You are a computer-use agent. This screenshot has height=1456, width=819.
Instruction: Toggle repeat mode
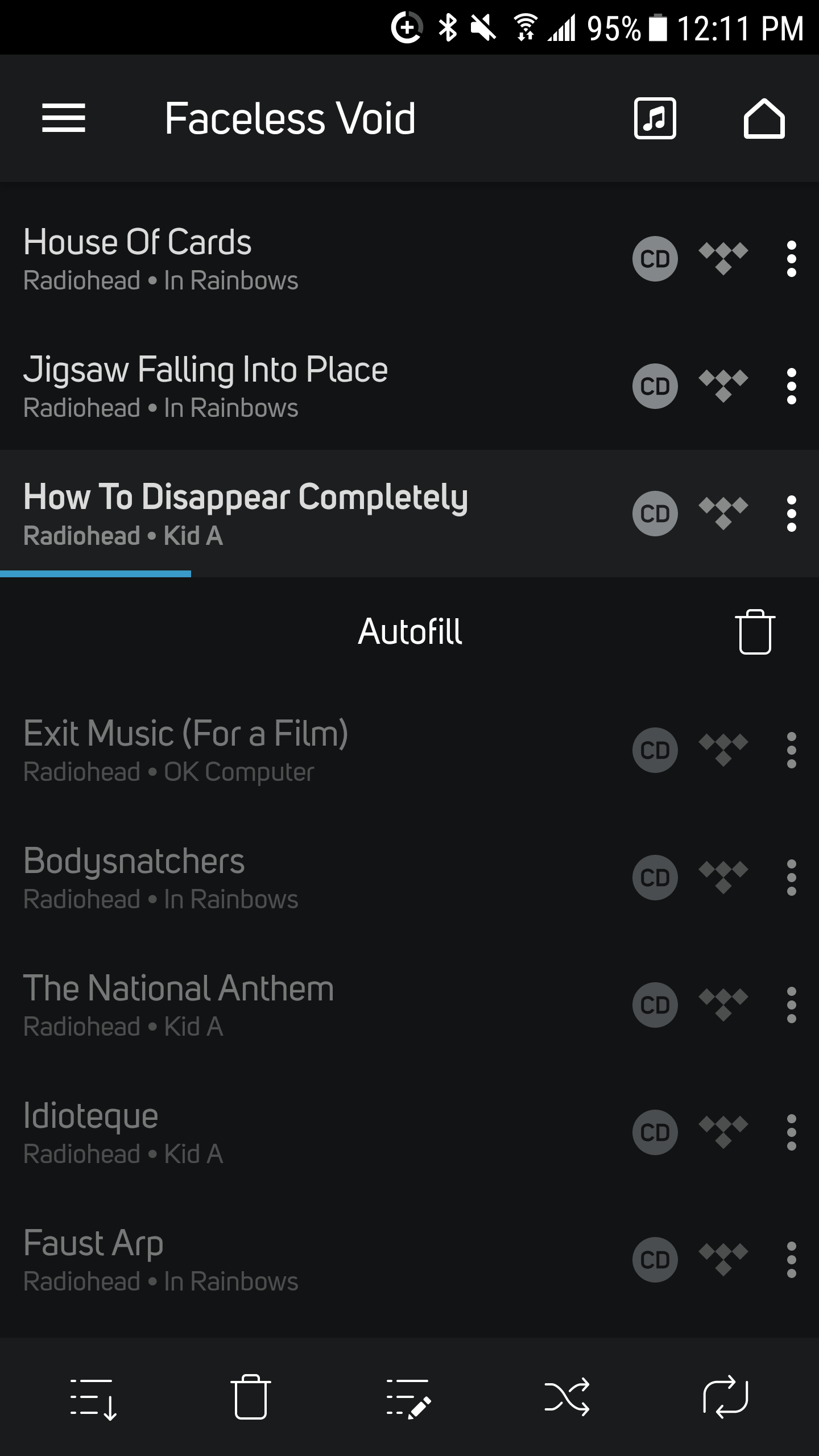click(725, 1397)
